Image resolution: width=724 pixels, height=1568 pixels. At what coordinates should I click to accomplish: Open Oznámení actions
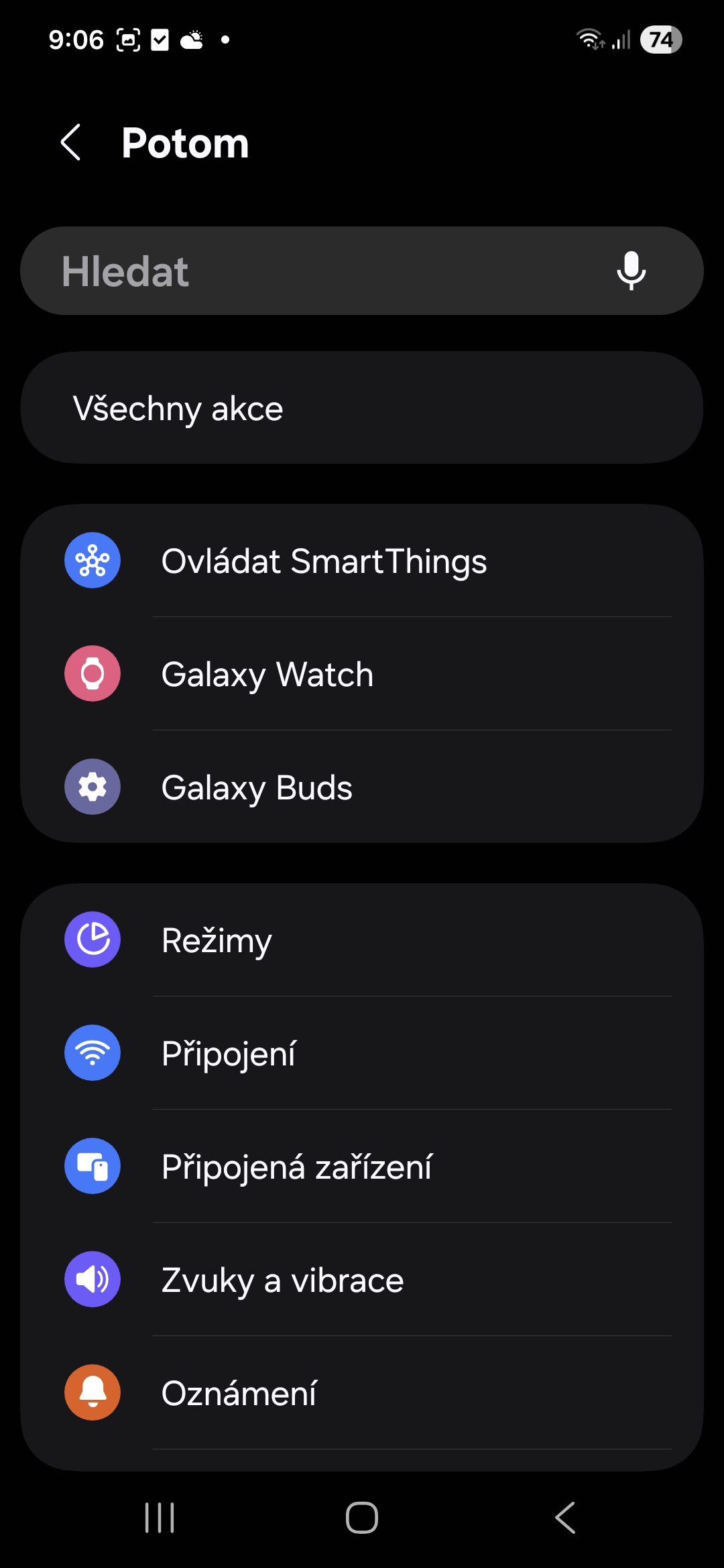362,1393
